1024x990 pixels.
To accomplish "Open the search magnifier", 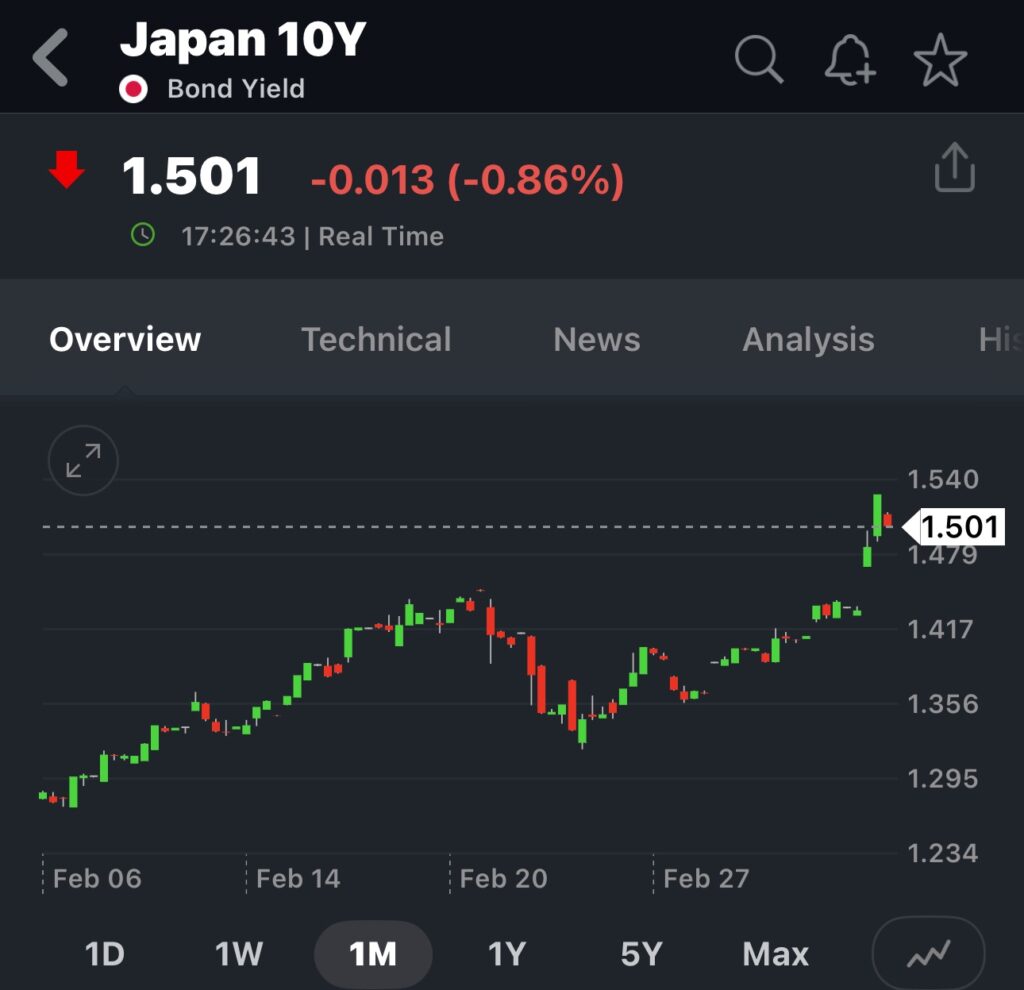I will pyautogui.click(x=759, y=60).
